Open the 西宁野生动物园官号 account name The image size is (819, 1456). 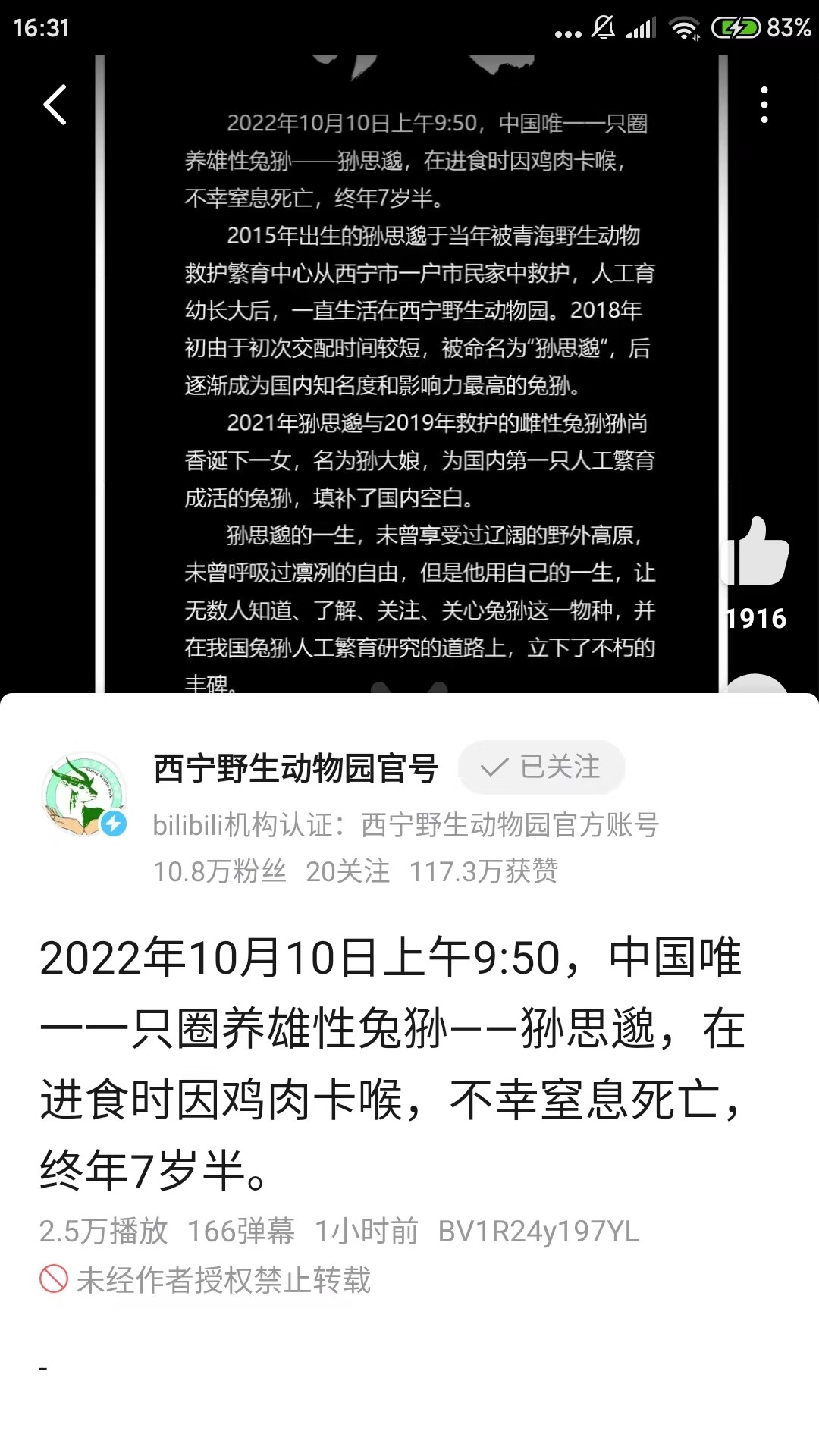tap(296, 768)
